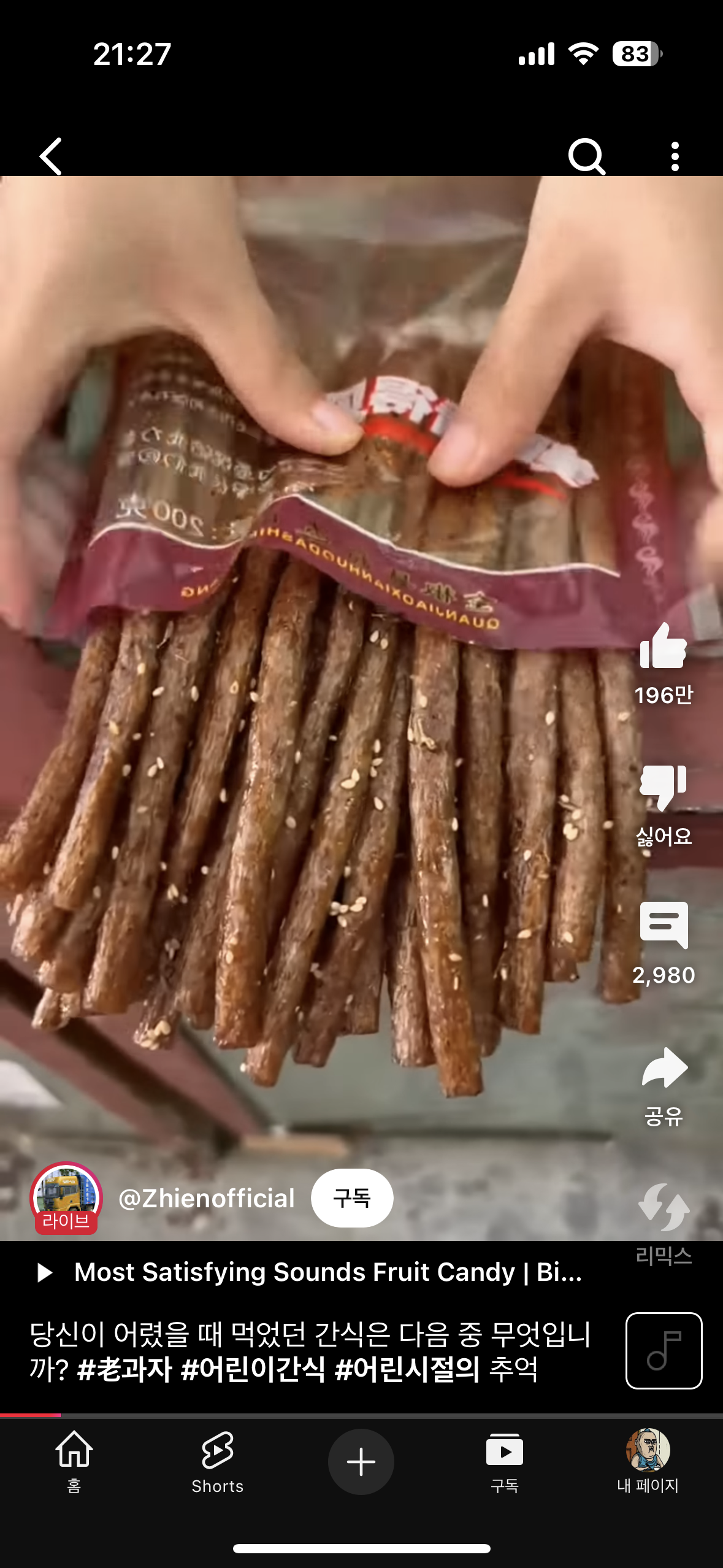Open the three-dot overflow menu
The height and width of the screenshot is (1568, 723).
(675, 156)
